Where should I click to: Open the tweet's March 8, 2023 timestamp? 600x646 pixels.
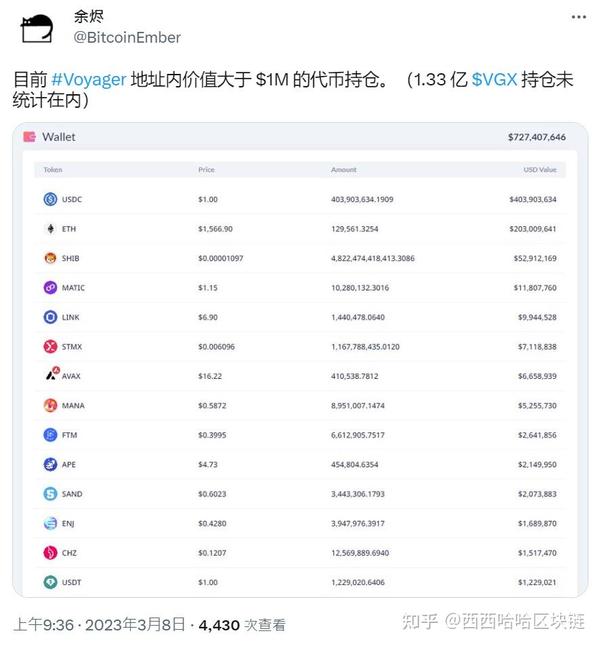(99, 624)
